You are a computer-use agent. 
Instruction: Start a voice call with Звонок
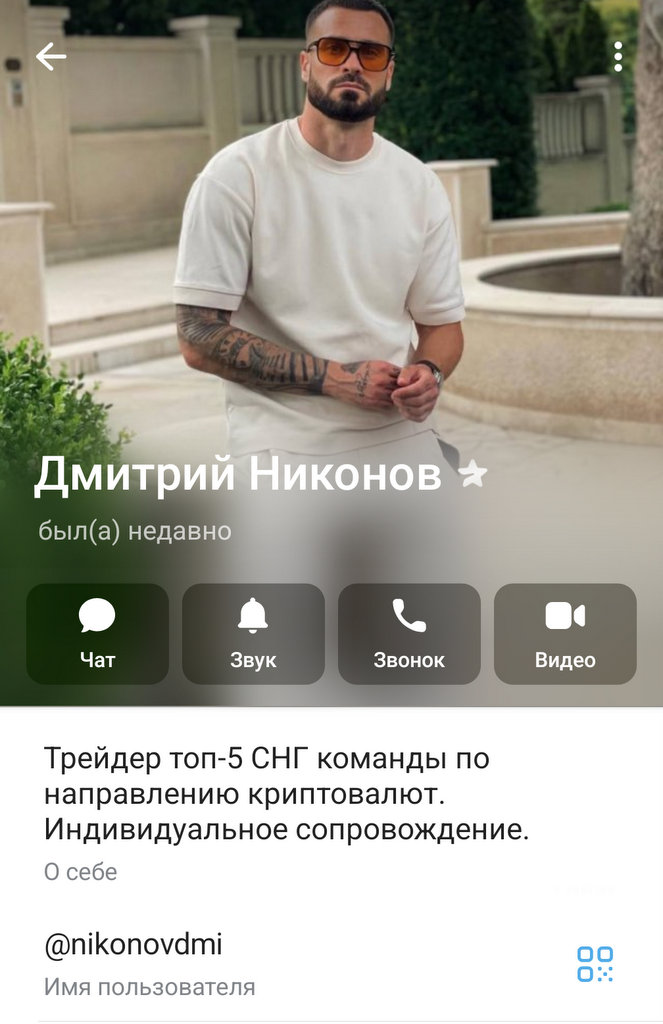409,633
